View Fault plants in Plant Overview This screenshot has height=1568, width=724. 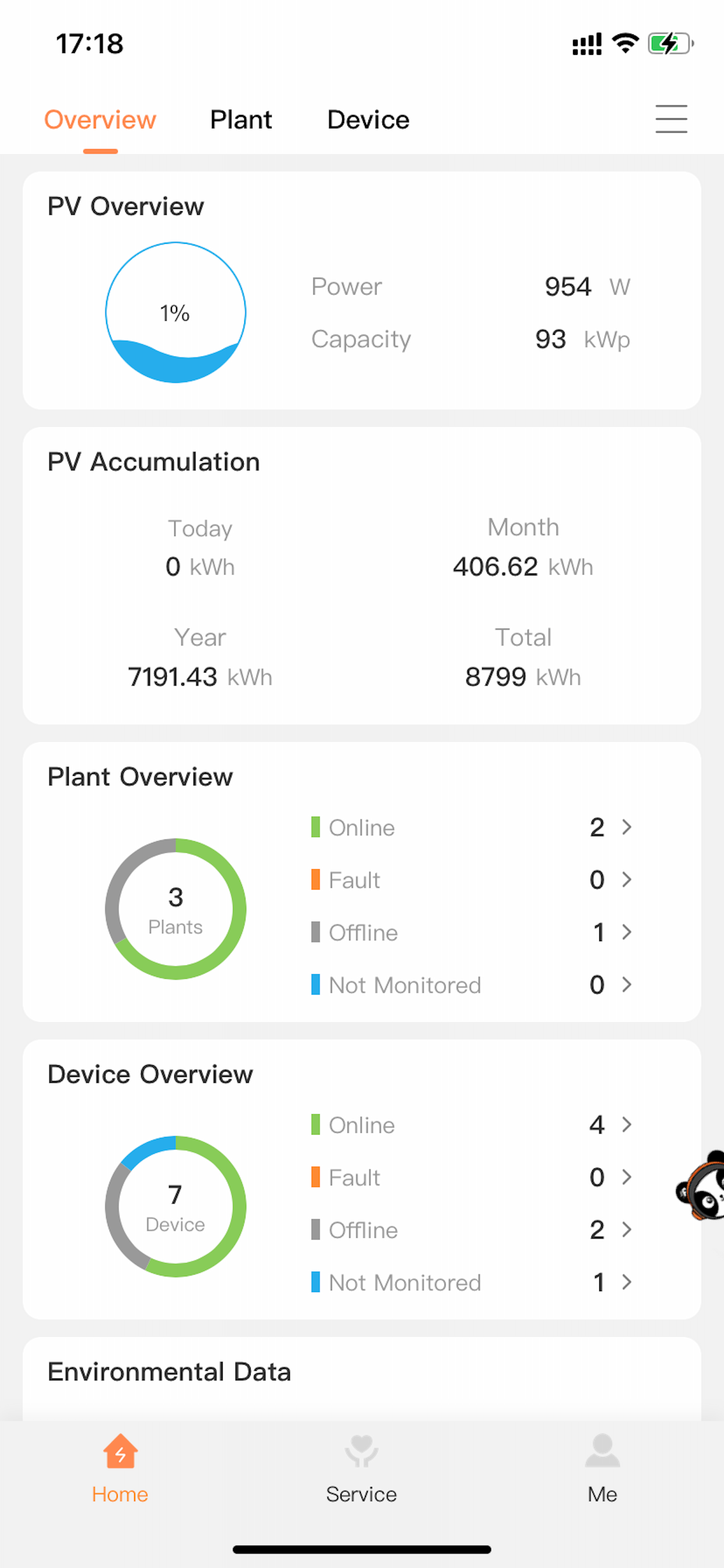(472, 880)
